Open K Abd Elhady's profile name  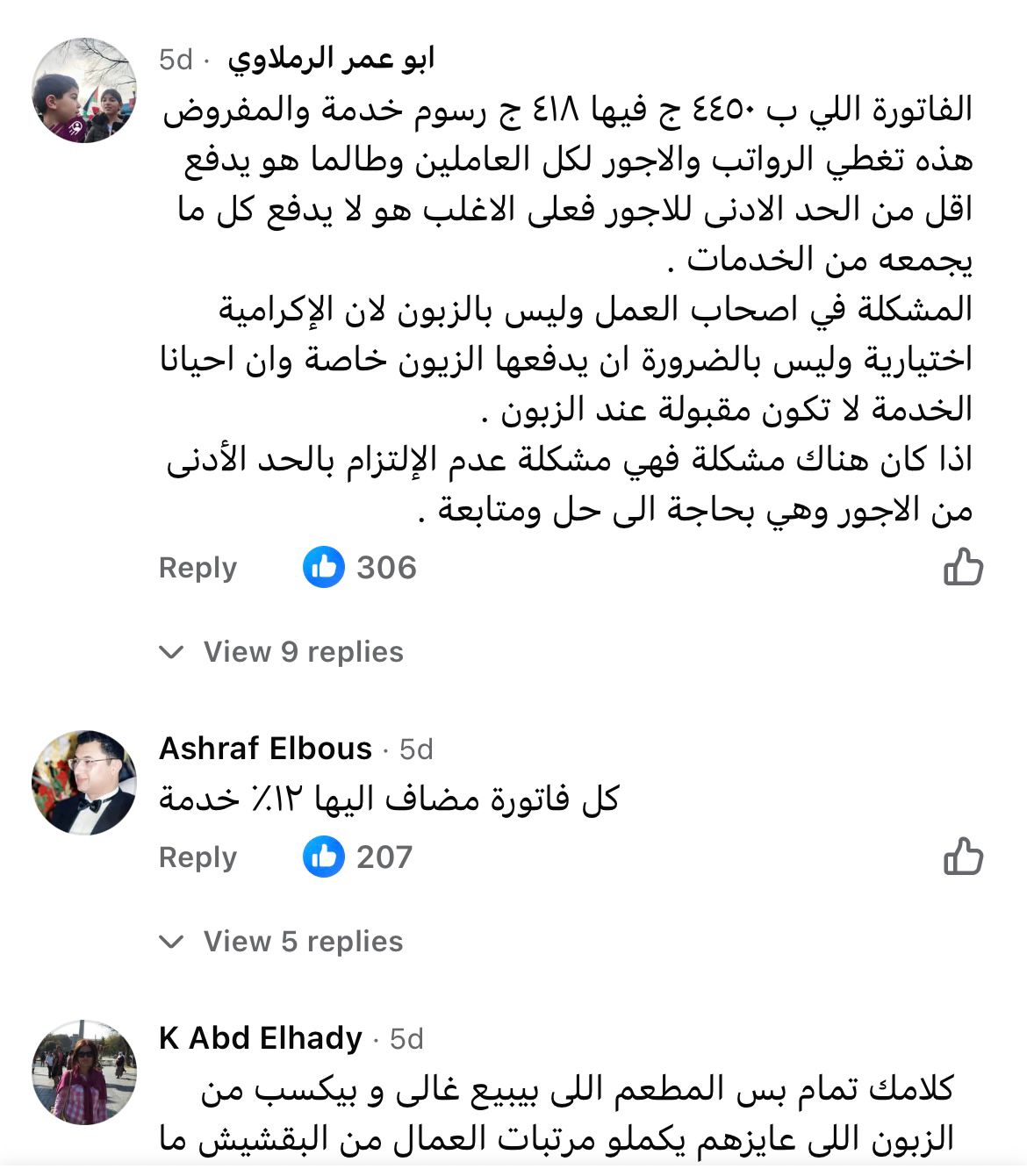click(x=261, y=1038)
